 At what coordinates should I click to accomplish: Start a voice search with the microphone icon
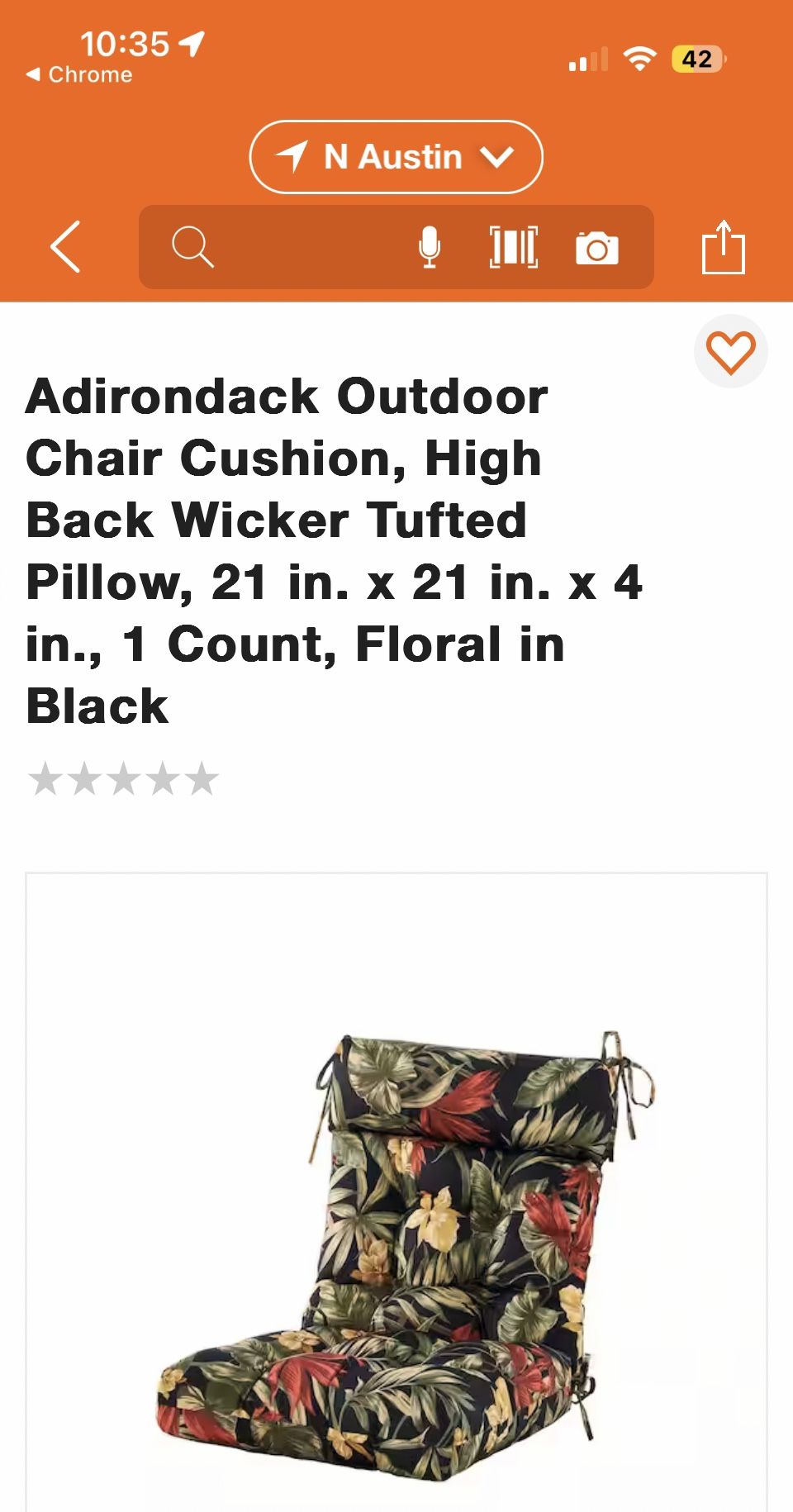(430, 247)
